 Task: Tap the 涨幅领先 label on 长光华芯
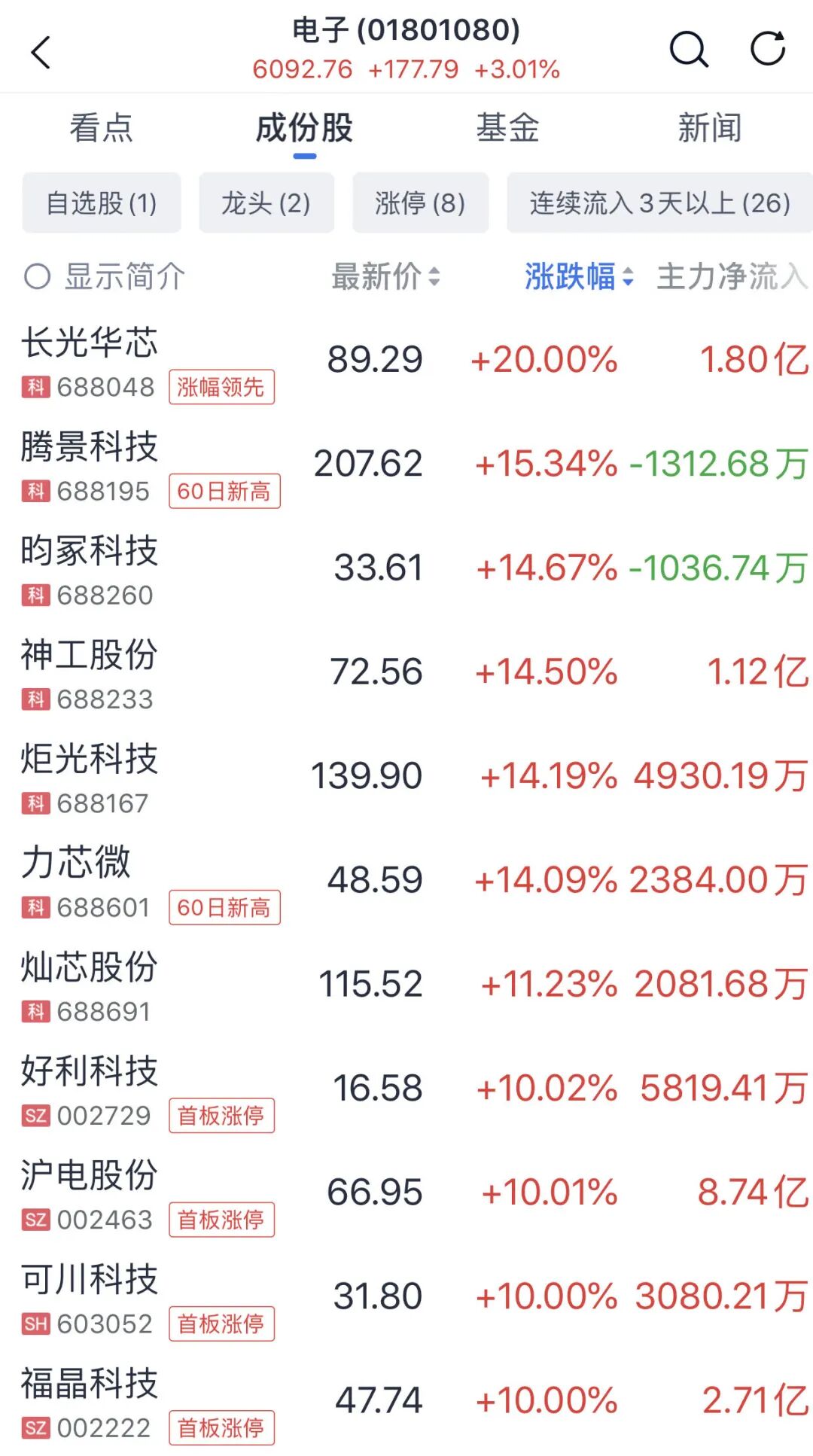[222, 388]
